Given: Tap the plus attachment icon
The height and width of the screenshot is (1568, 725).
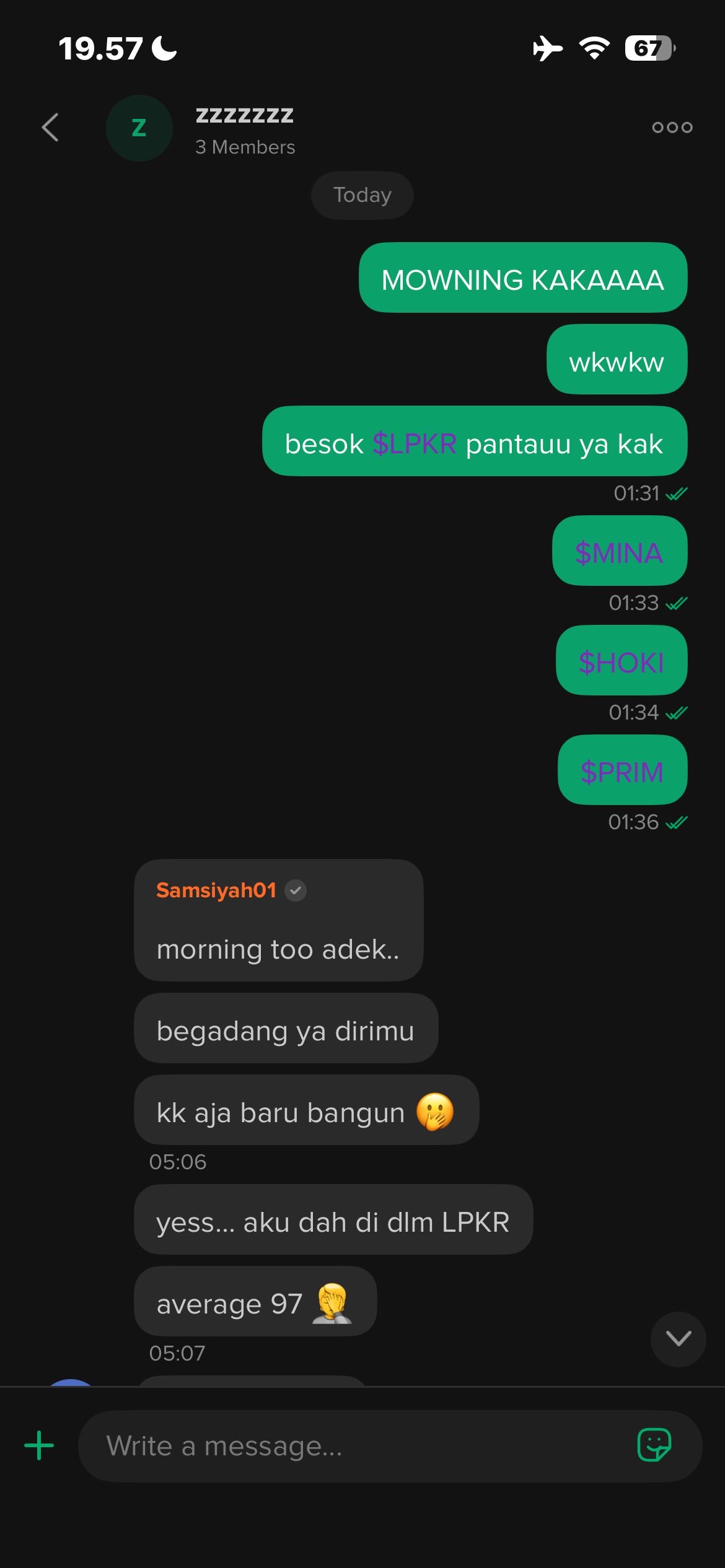Looking at the screenshot, I should [39, 1445].
